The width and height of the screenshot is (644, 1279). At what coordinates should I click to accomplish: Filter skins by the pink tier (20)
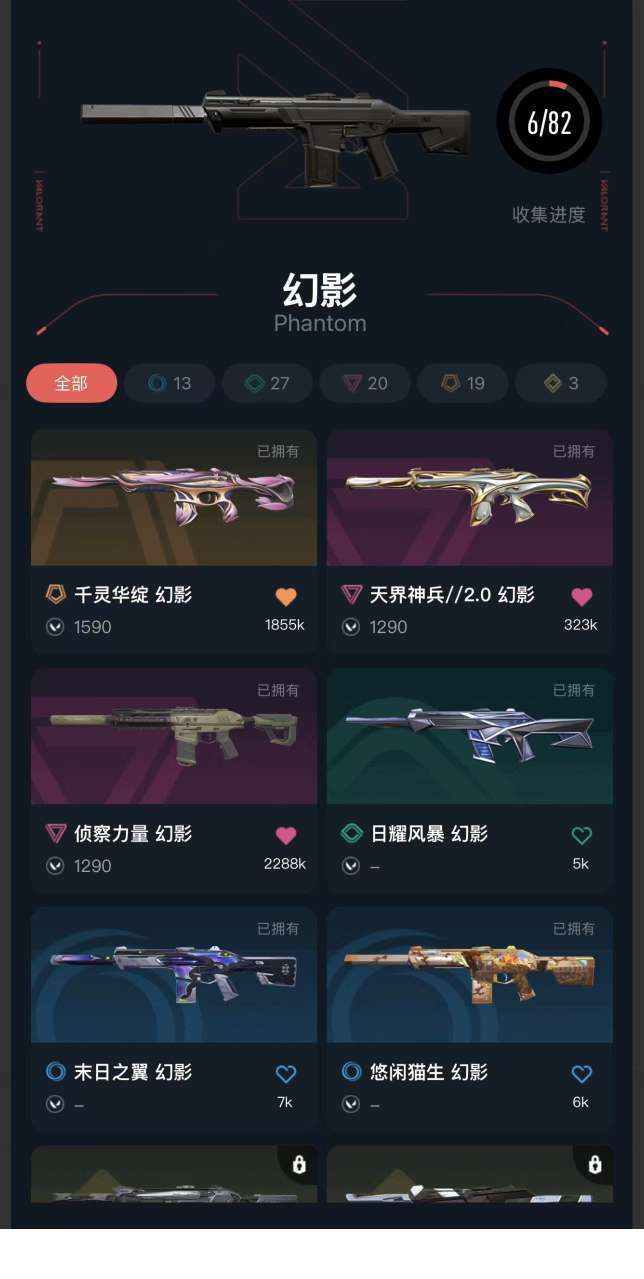coord(364,383)
